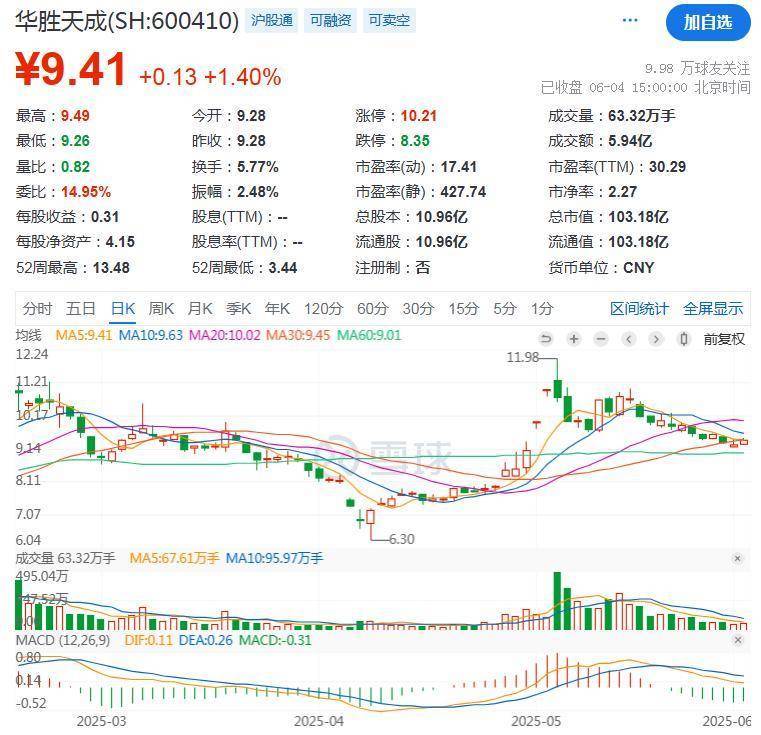Add the stock via 加自选 button
The image size is (761, 735).
pyautogui.click(x=707, y=21)
